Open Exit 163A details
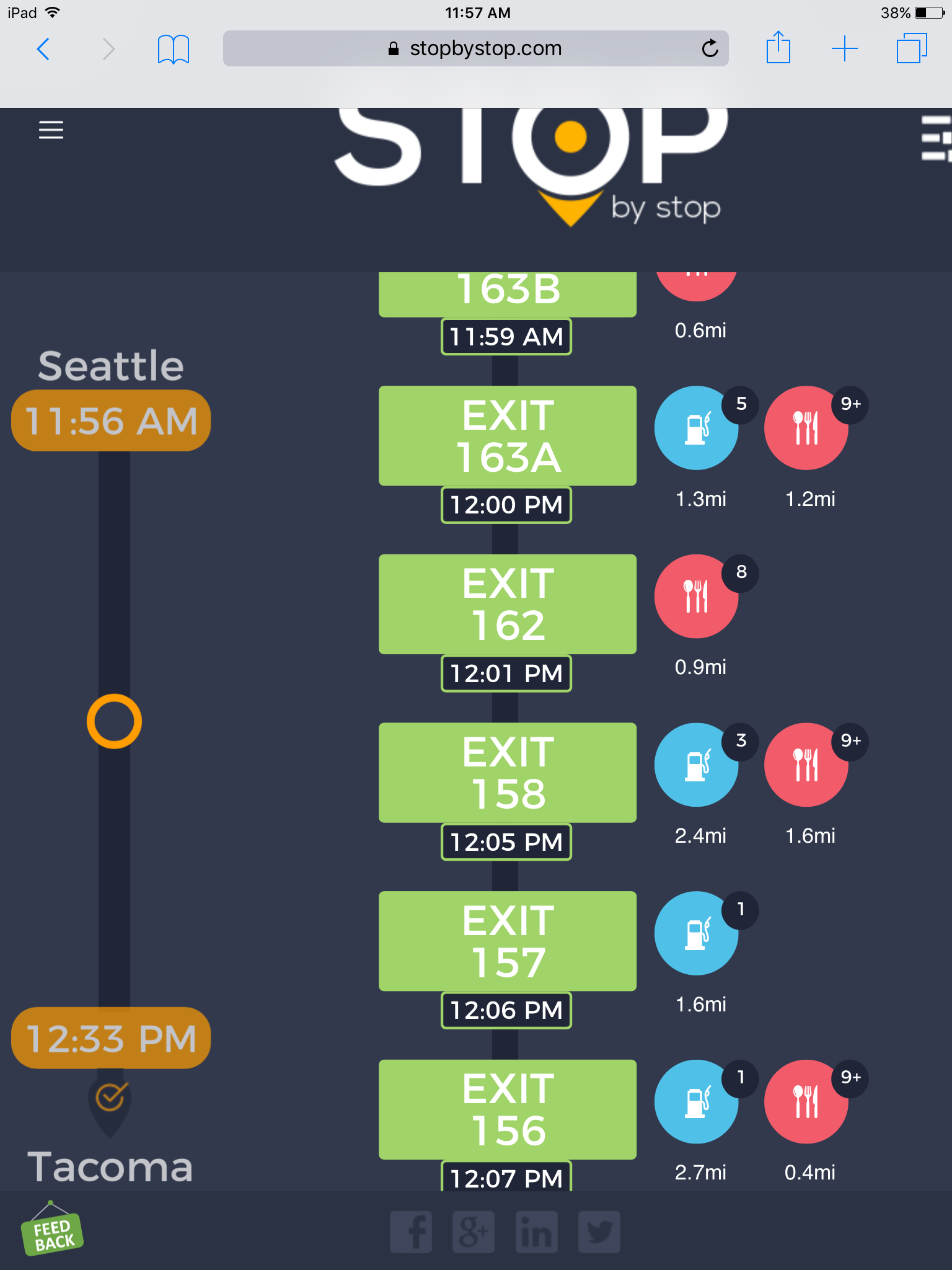 coord(507,436)
